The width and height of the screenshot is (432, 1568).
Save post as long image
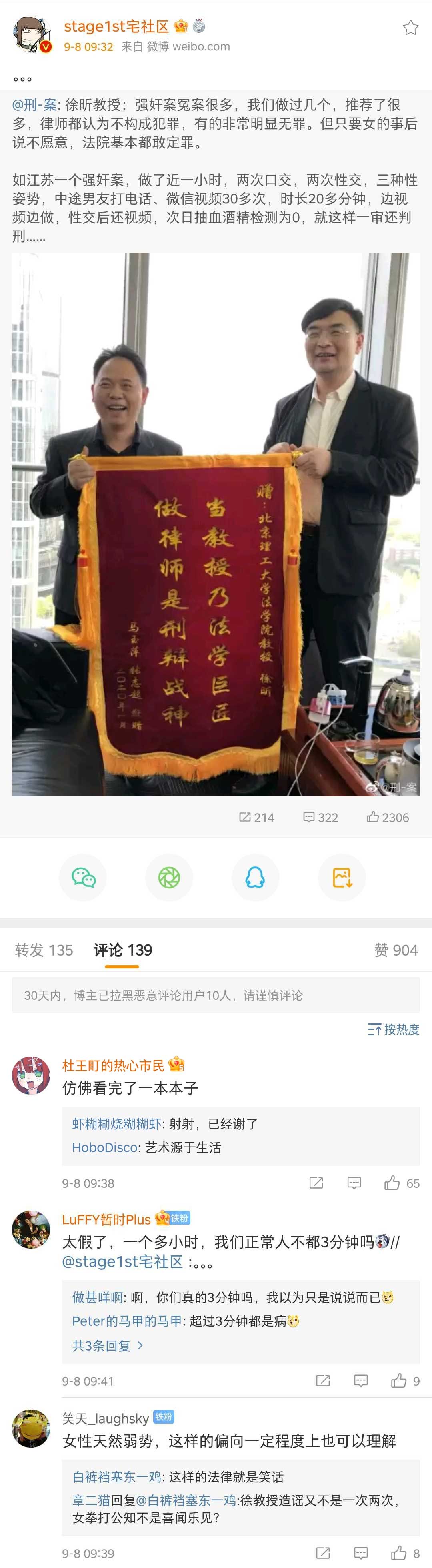tap(342, 877)
